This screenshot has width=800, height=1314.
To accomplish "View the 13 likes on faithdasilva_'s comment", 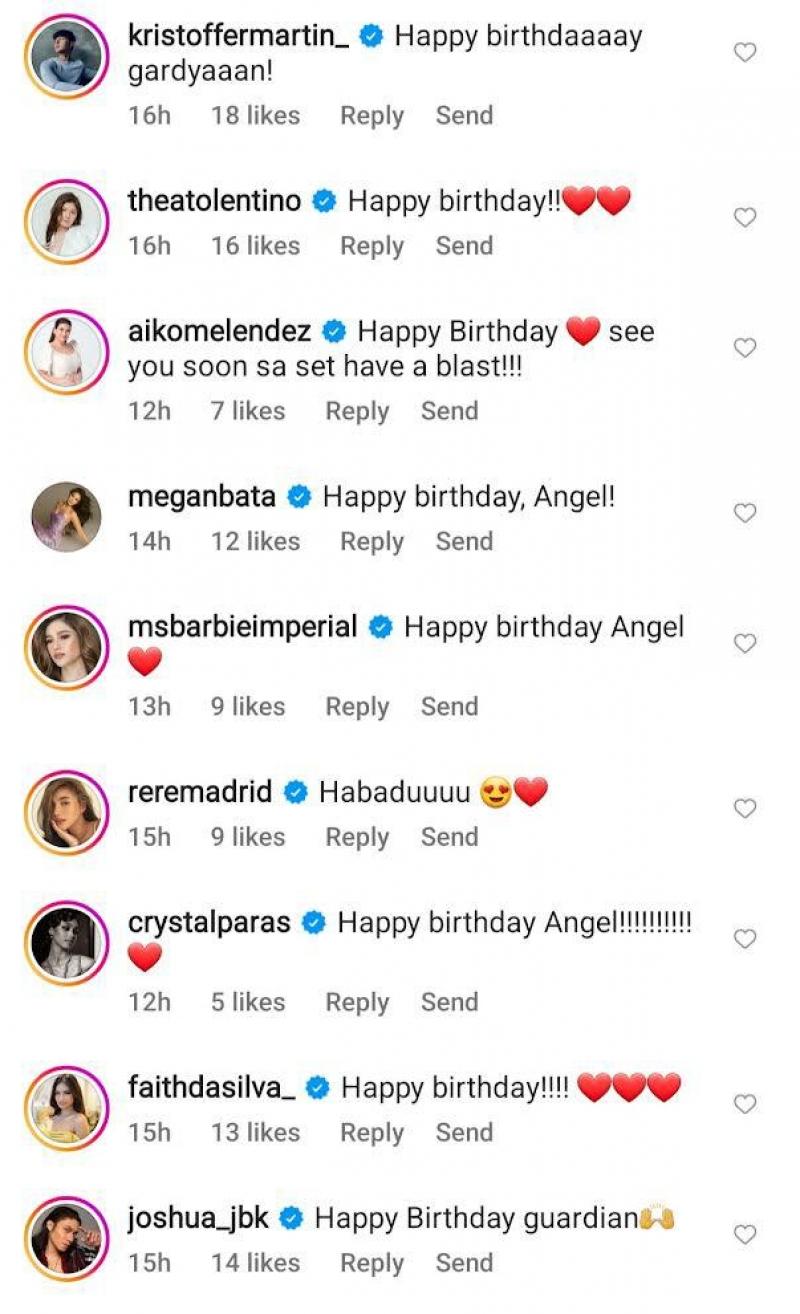I will [255, 1132].
